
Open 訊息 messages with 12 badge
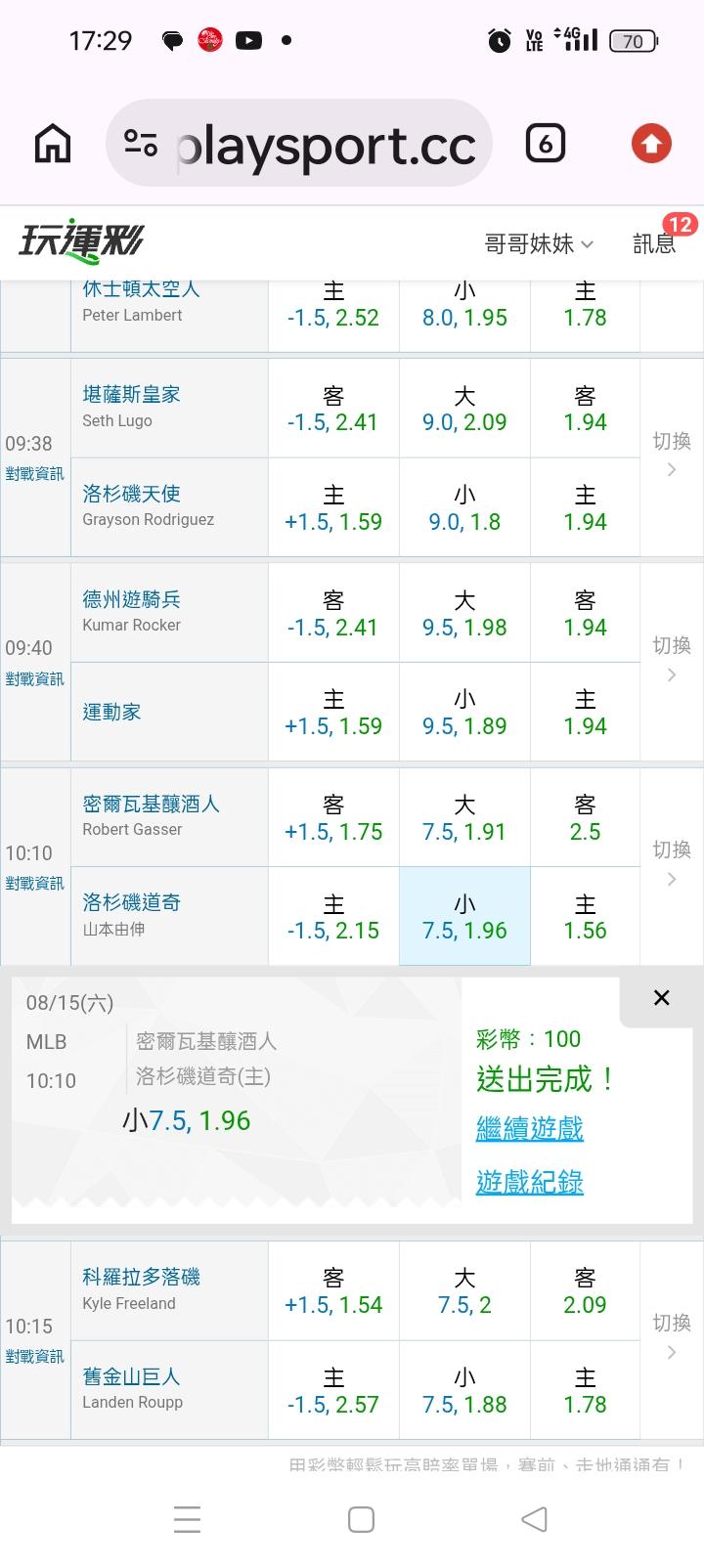(x=655, y=243)
